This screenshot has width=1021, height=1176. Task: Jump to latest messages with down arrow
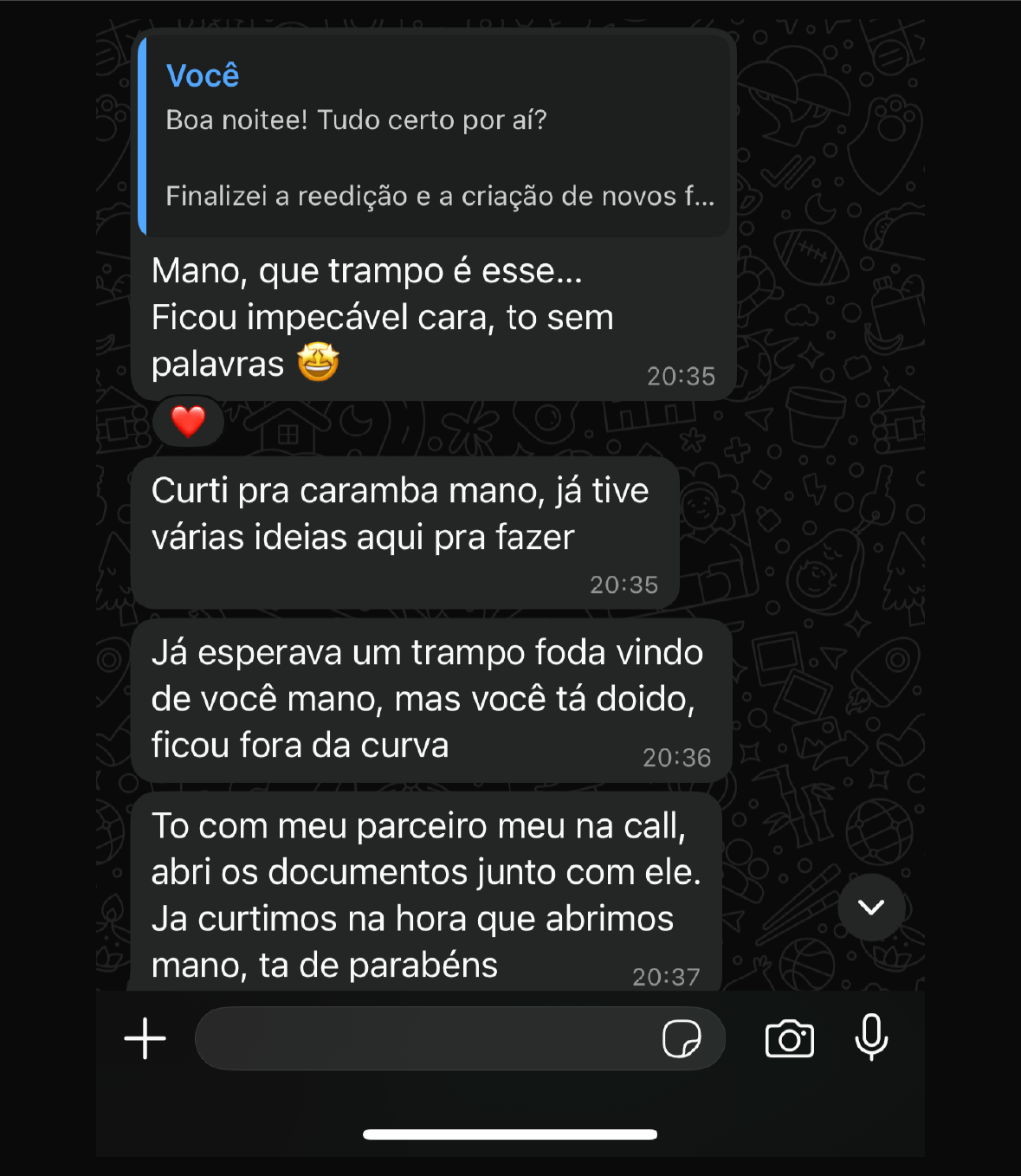tap(871, 907)
